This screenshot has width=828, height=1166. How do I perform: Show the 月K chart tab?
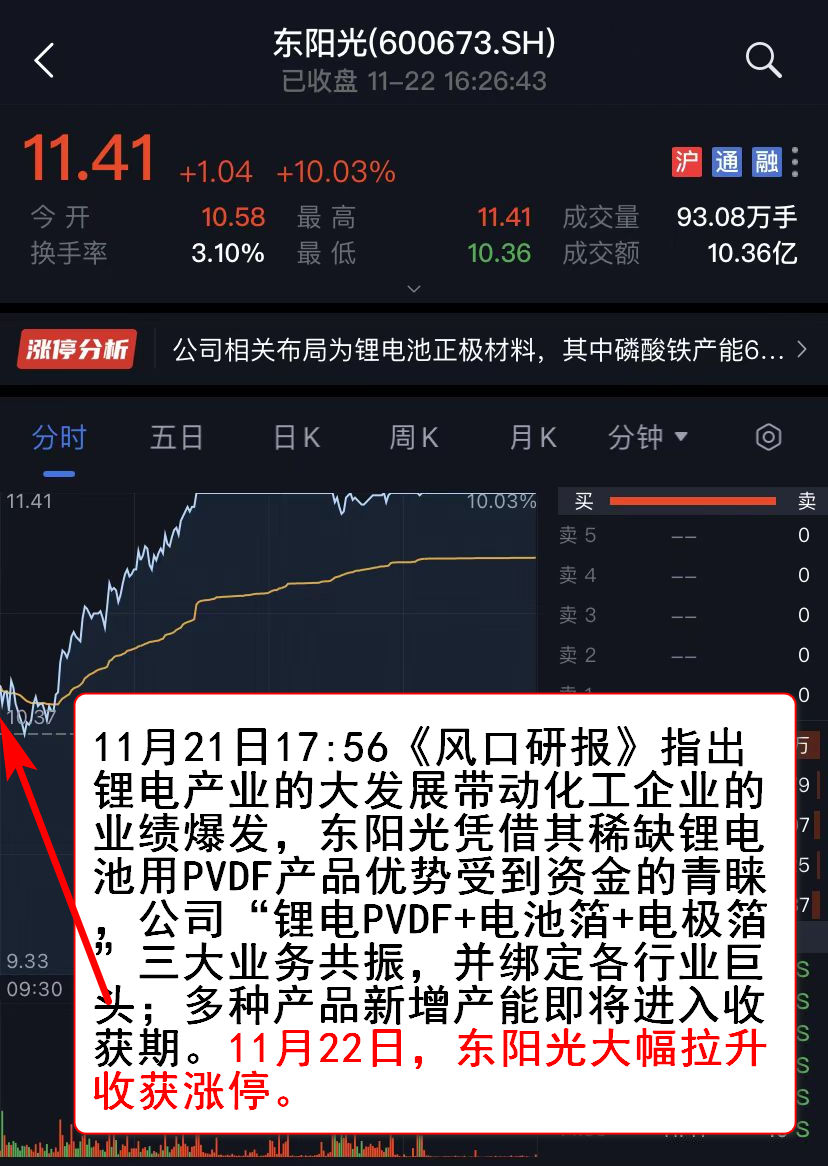click(x=532, y=438)
